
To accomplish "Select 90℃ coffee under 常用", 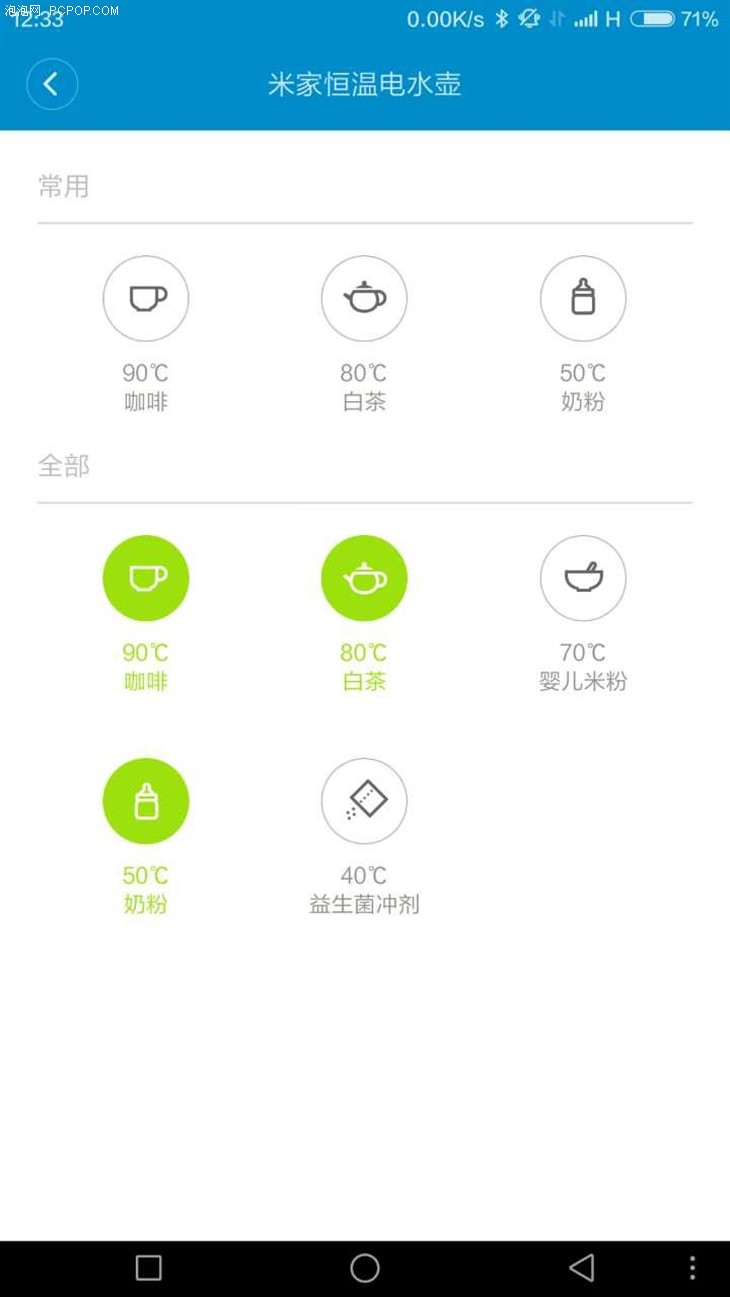I will pos(146,298).
